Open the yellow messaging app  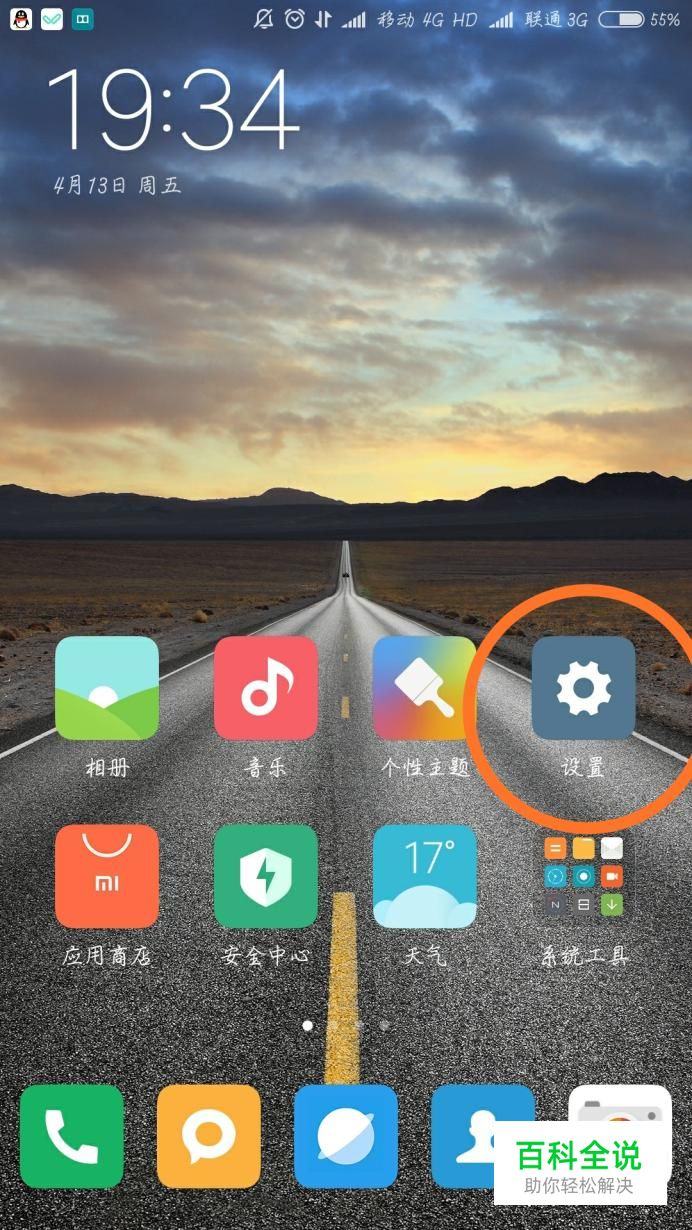click(x=209, y=1136)
